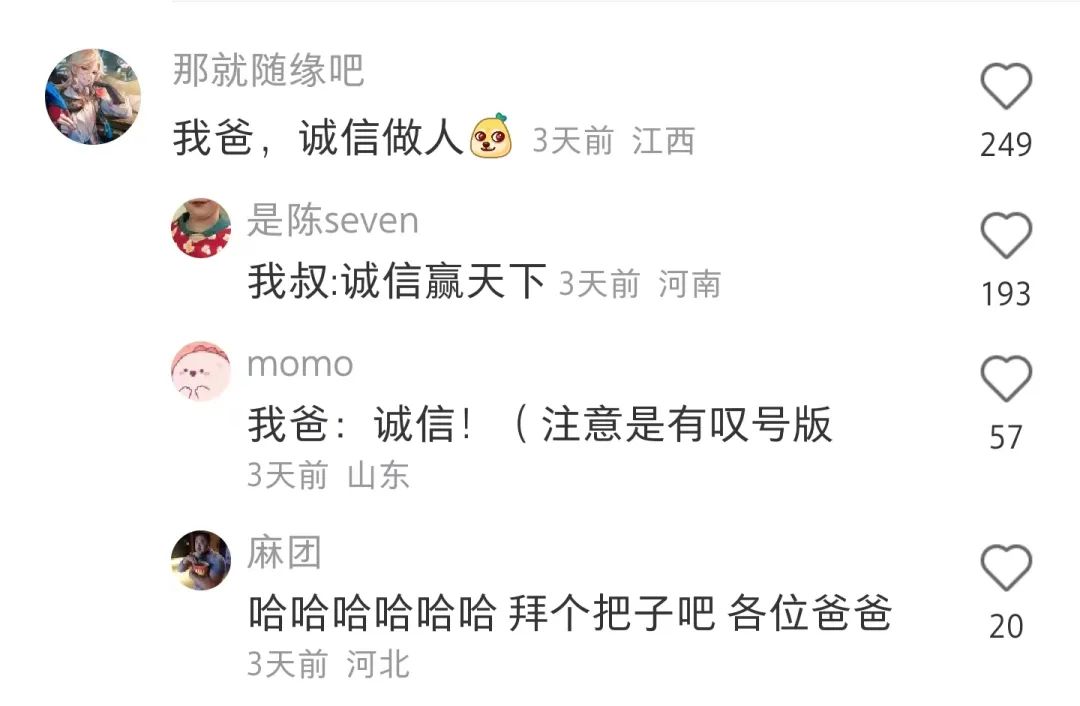Like the comment by 那就随缘吧
Image resolution: width=1080 pixels, height=706 pixels.
pos(1005,87)
